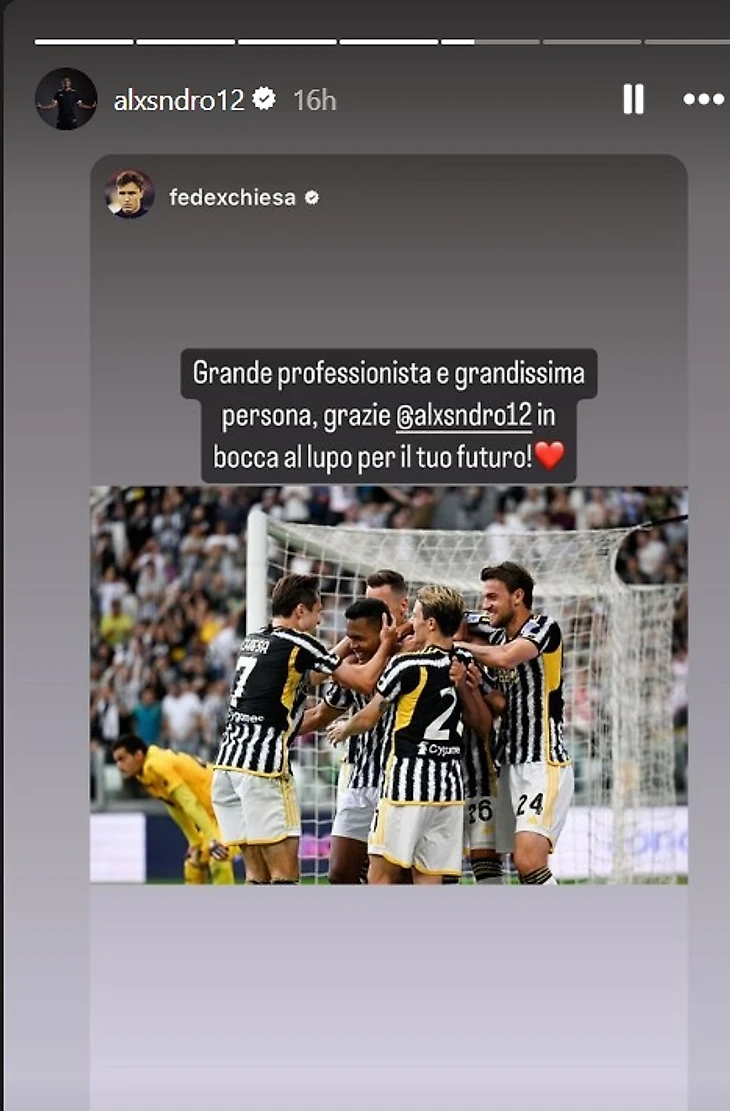This screenshot has height=1111, width=730.
Task: Open the reshared Juventus photo post
Action: coord(388,684)
